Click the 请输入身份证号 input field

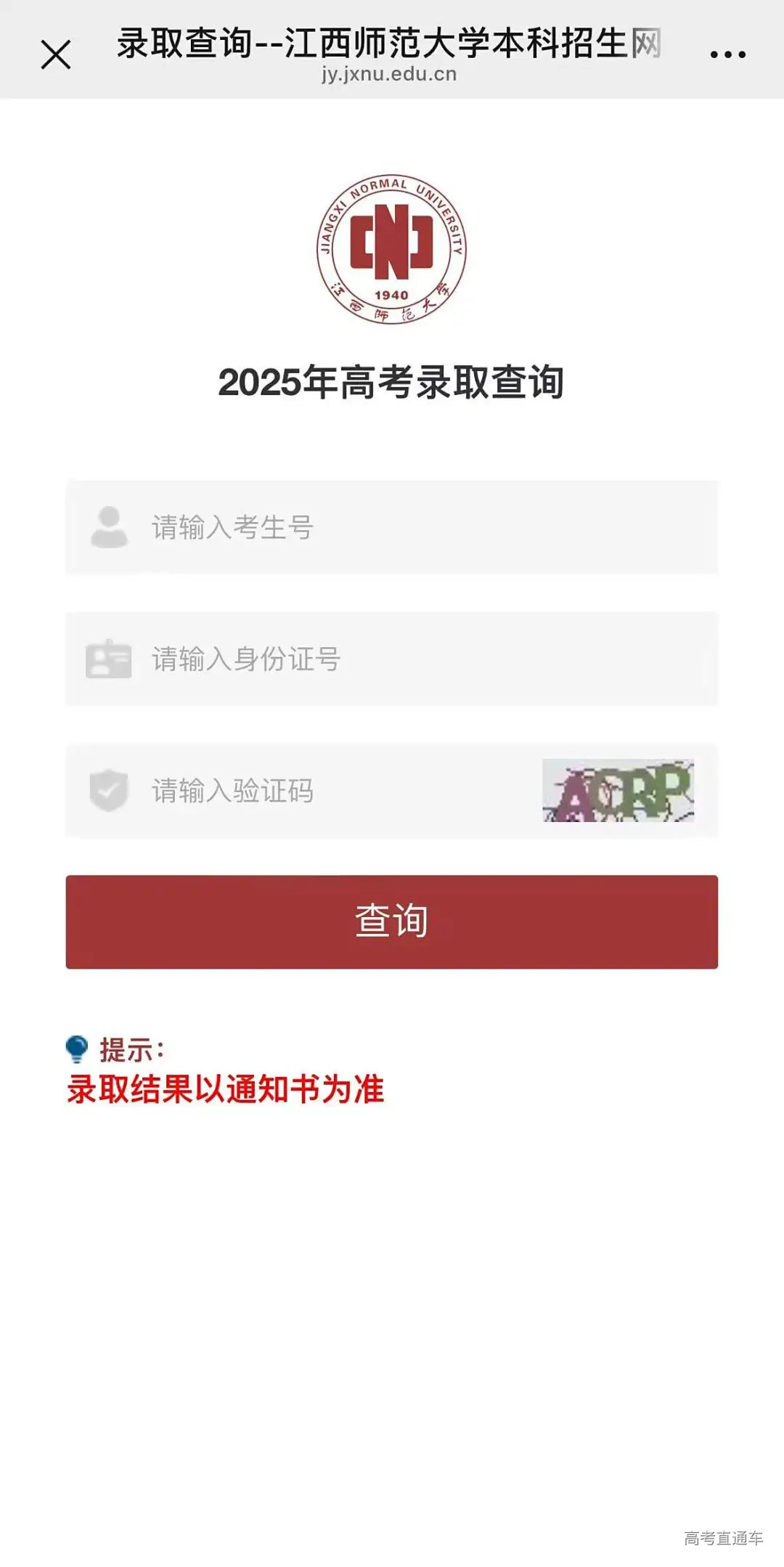[x=327, y=659]
